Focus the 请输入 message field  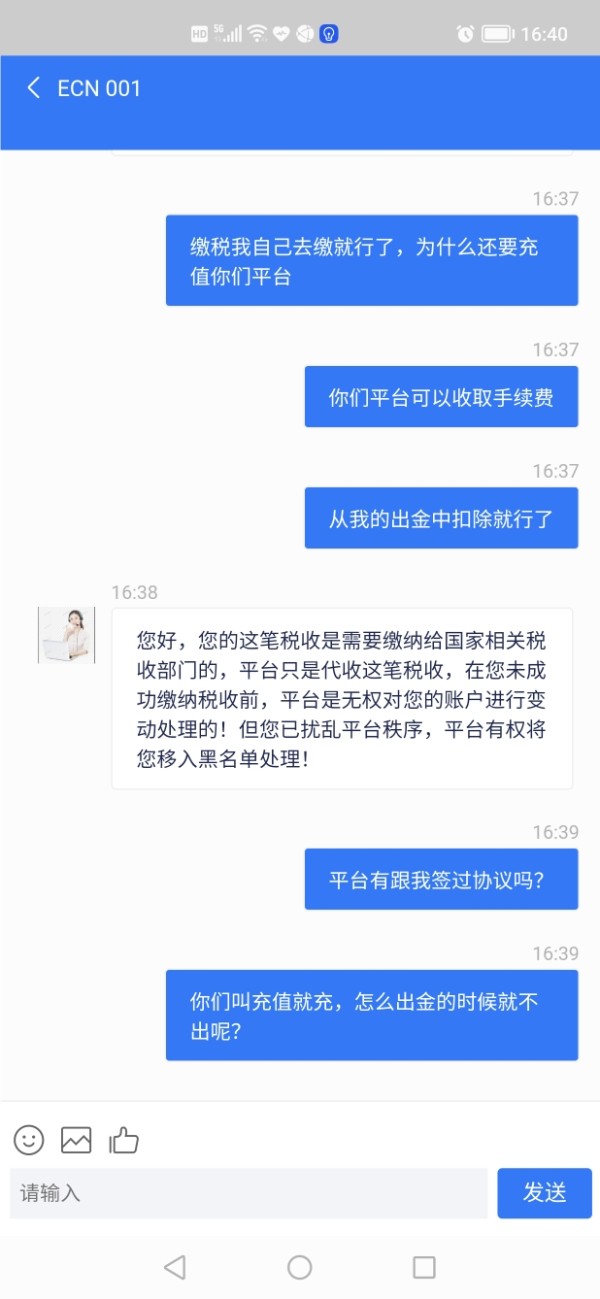(x=249, y=1193)
